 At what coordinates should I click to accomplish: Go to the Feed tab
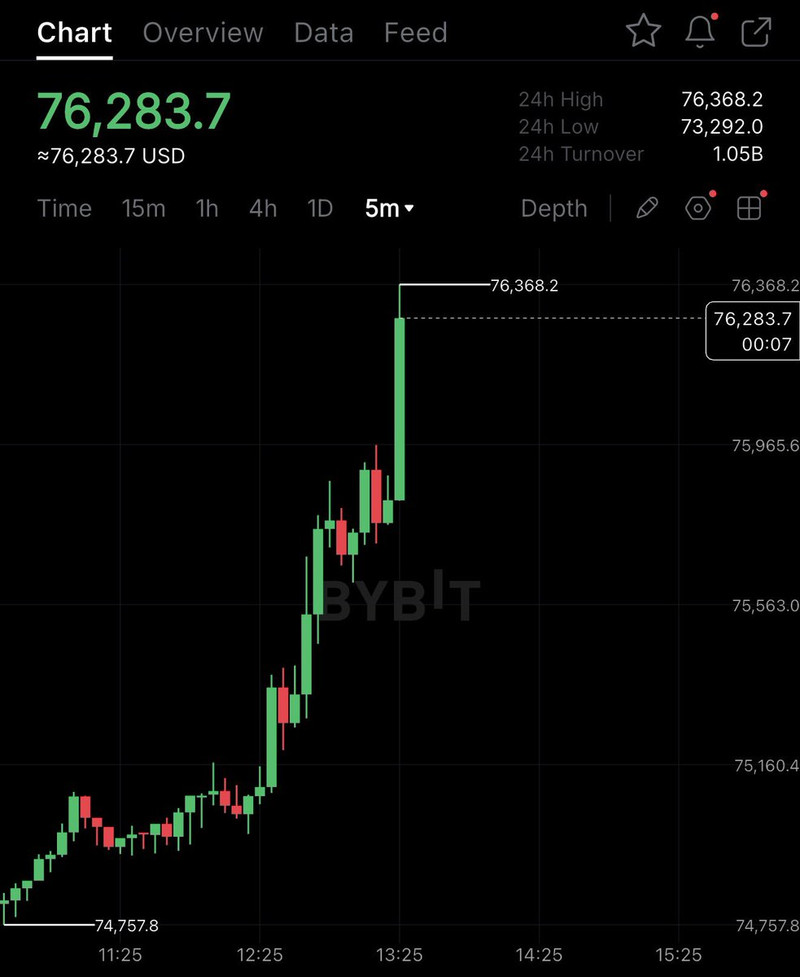pyautogui.click(x=415, y=33)
